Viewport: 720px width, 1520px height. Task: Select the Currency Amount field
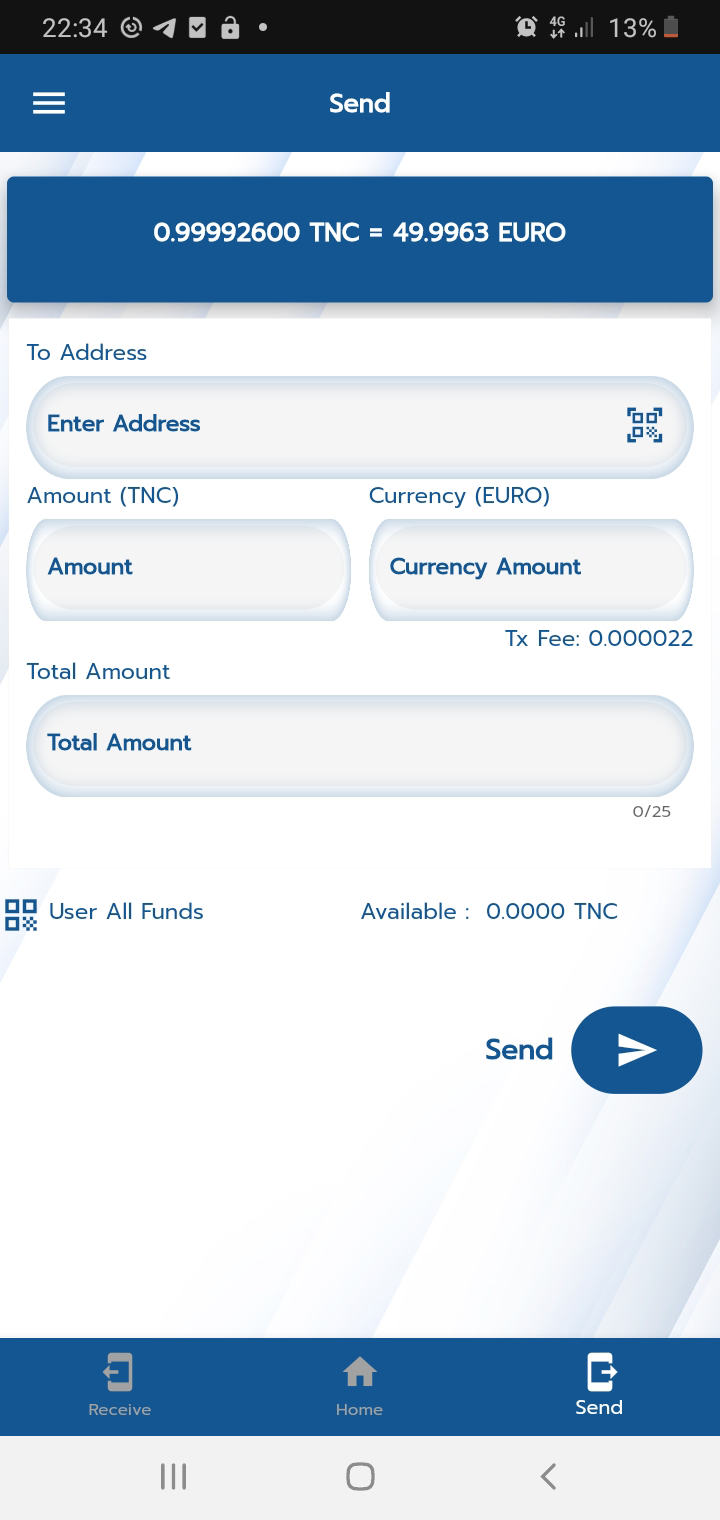(530, 568)
